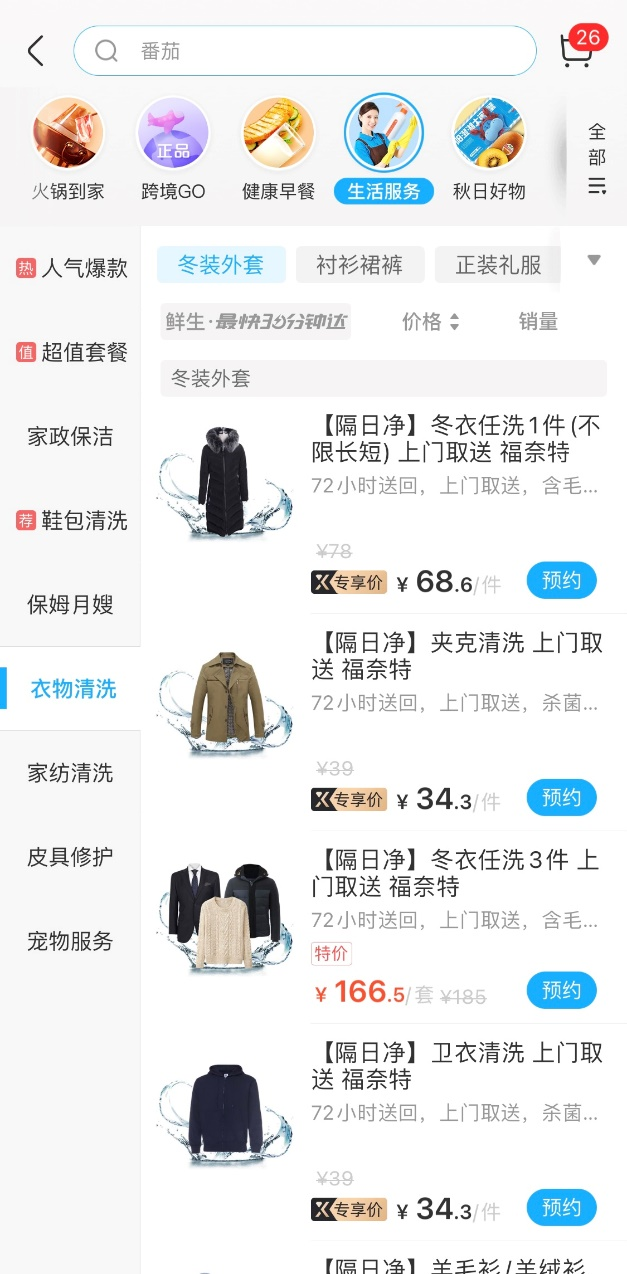Open 人气爆款 in the side menu

point(71,268)
